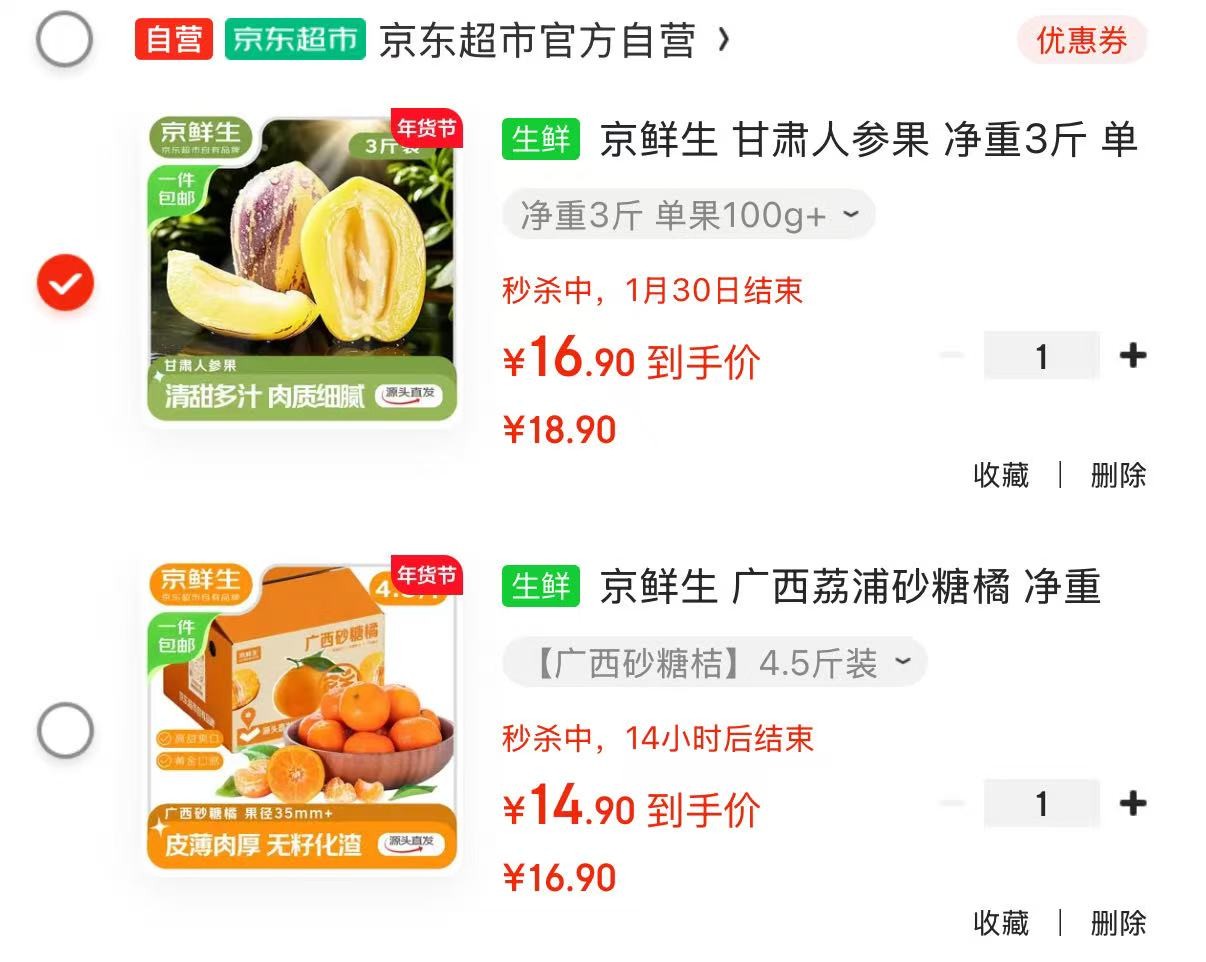Select all items from 京东超市官方自营 store
The width and height of the screenshot is (1206, 962).
65,40
